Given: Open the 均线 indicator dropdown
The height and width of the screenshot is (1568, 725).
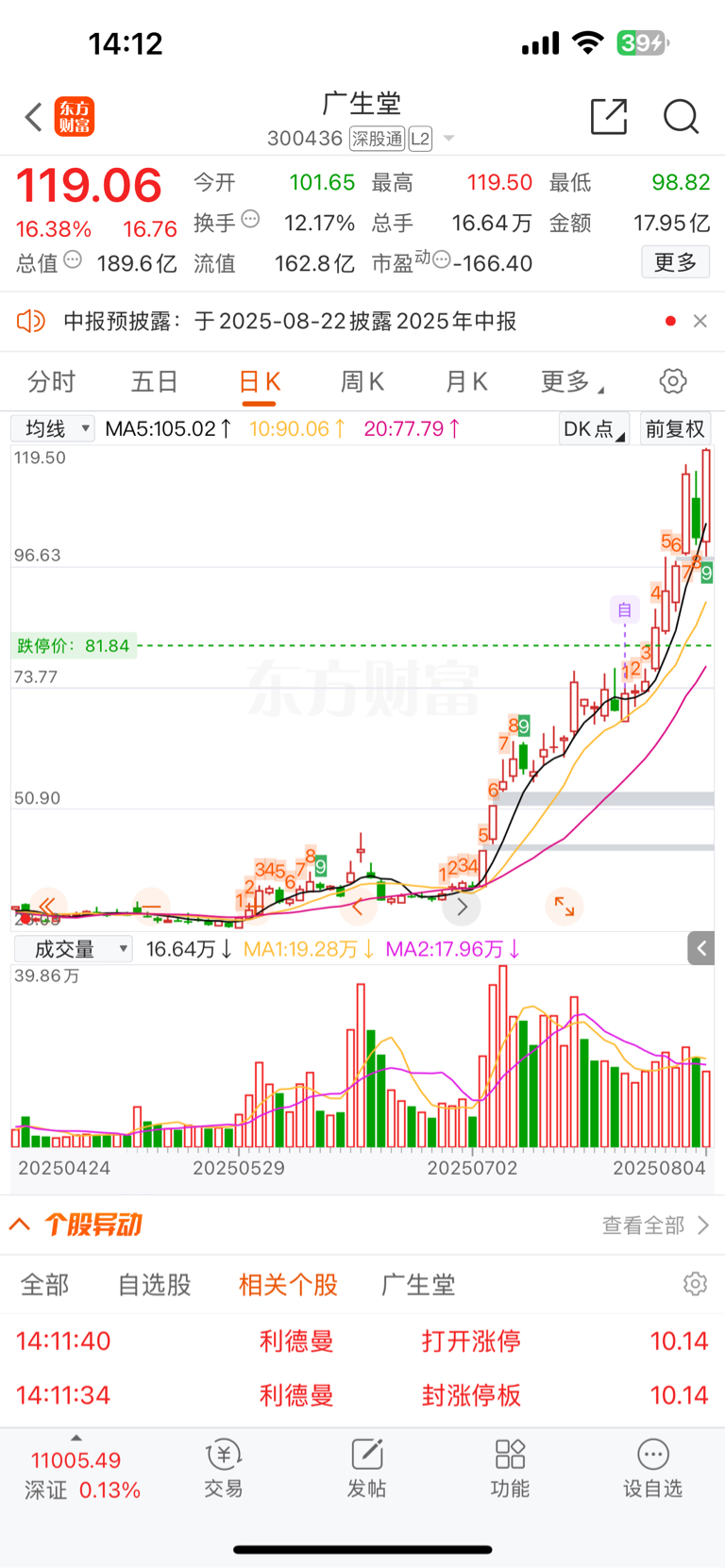Looking at the screenshot, I should (x=53, y=428).
